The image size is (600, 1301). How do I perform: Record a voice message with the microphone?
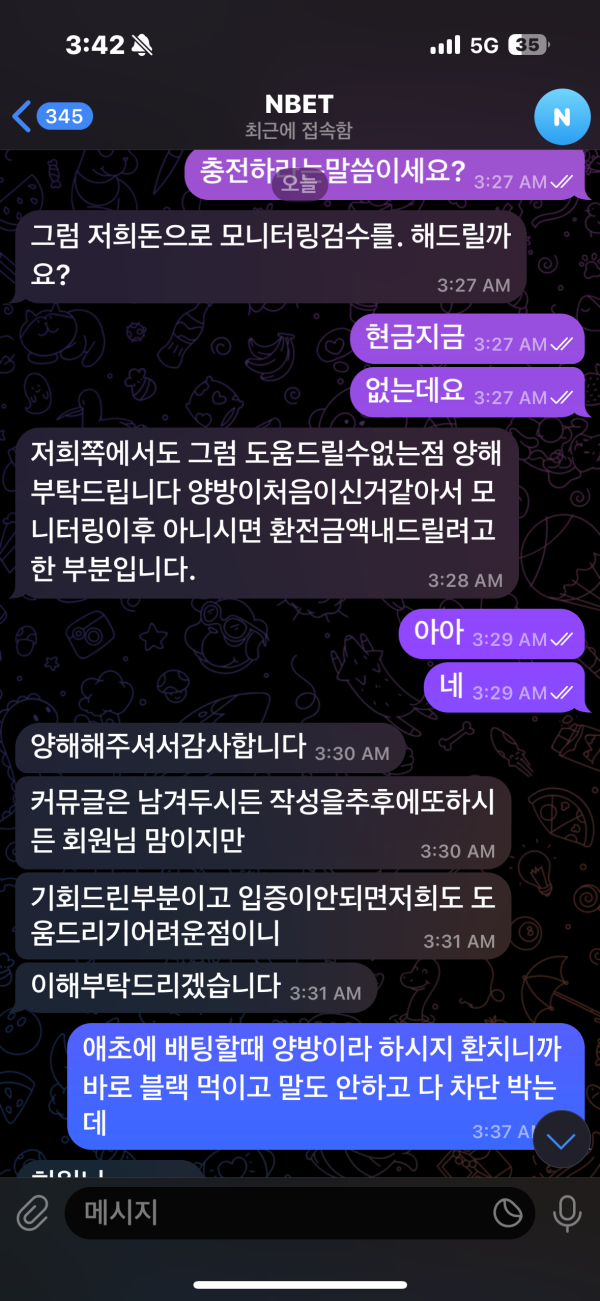coord(567,1213)
